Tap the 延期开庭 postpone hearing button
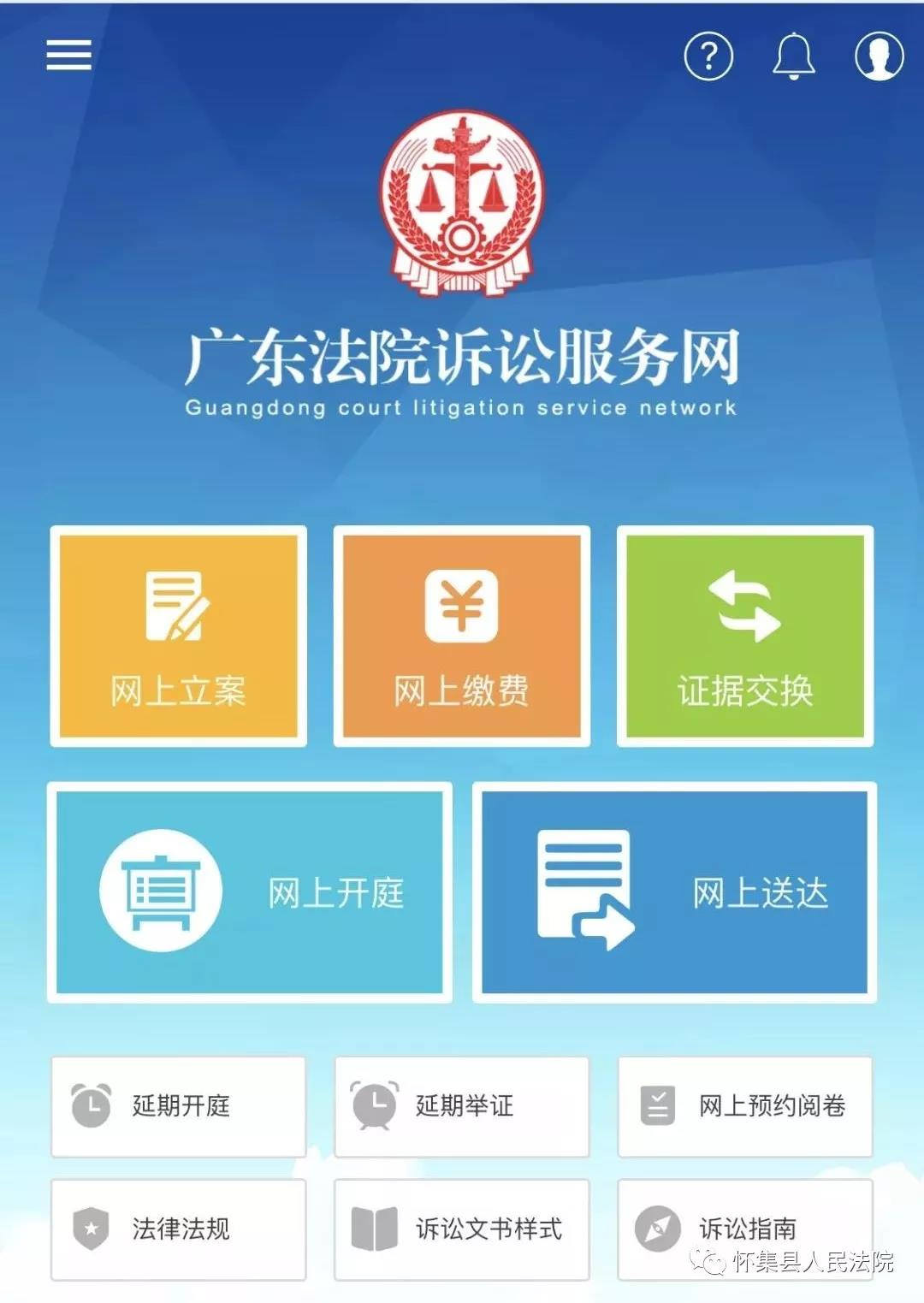Screen dimensions: 924x1303 coord(178,1106)
